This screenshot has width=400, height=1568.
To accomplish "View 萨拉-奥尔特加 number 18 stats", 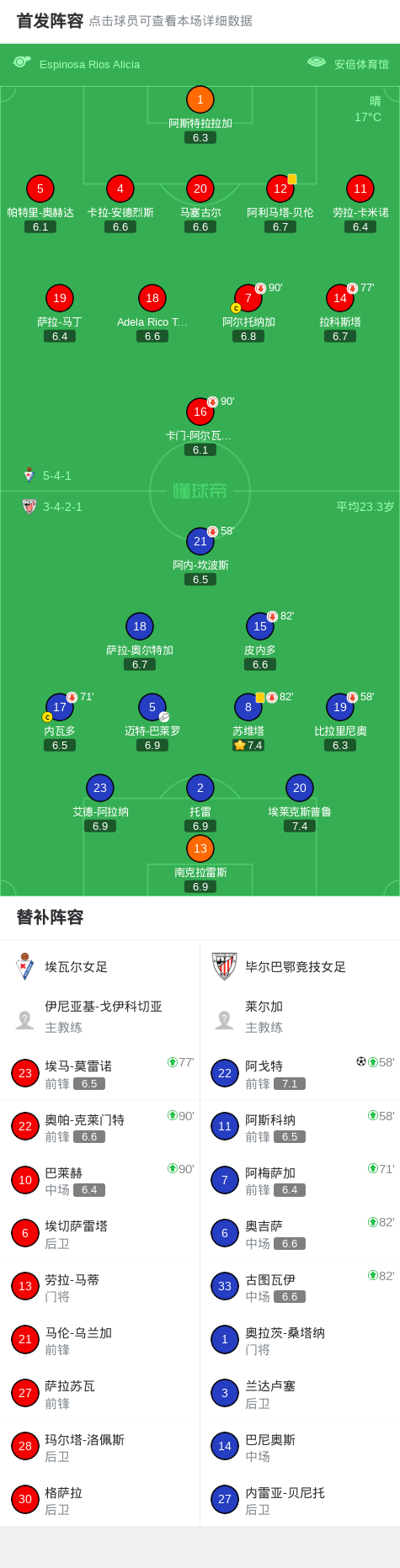I will pyautogui.click(x=140, y=627).
